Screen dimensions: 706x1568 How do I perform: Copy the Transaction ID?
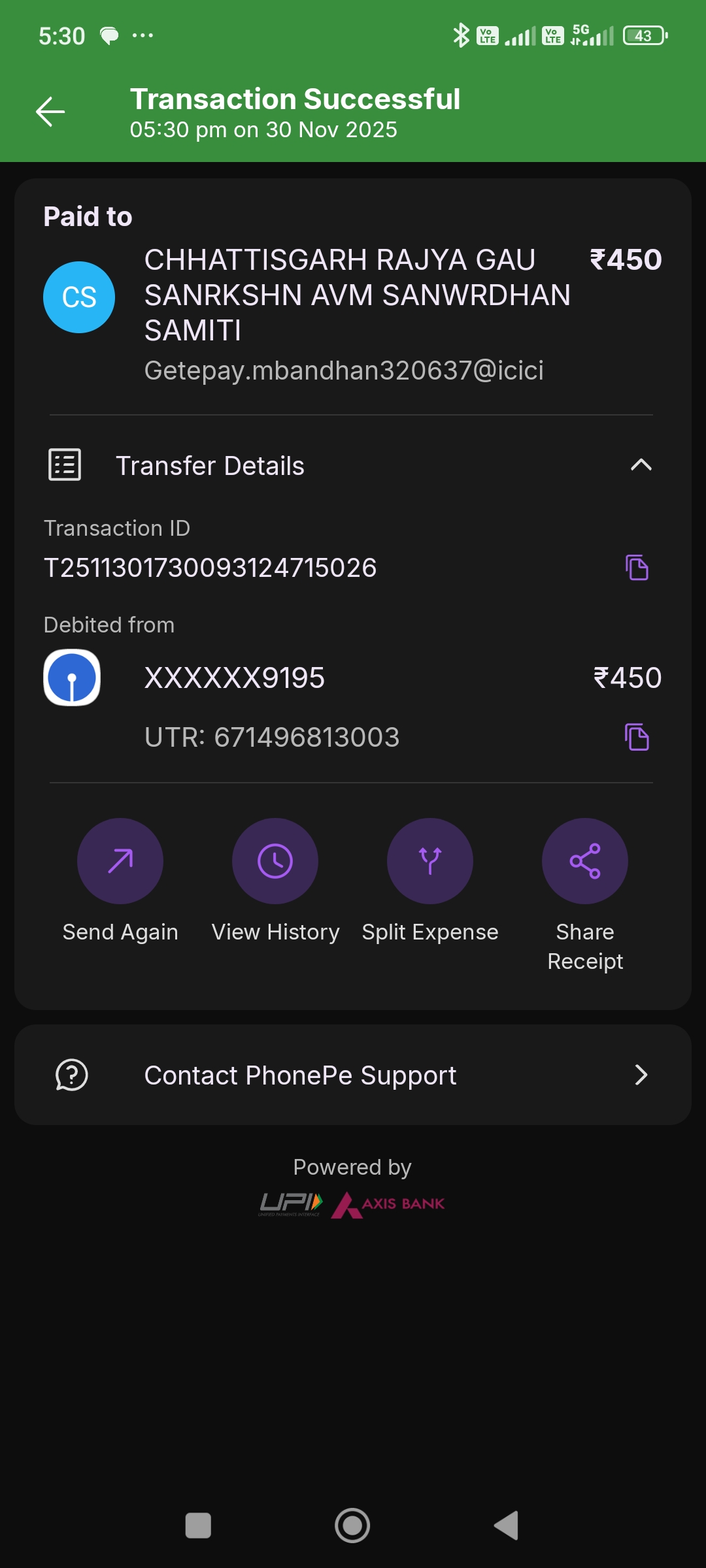tap(637, 567)
